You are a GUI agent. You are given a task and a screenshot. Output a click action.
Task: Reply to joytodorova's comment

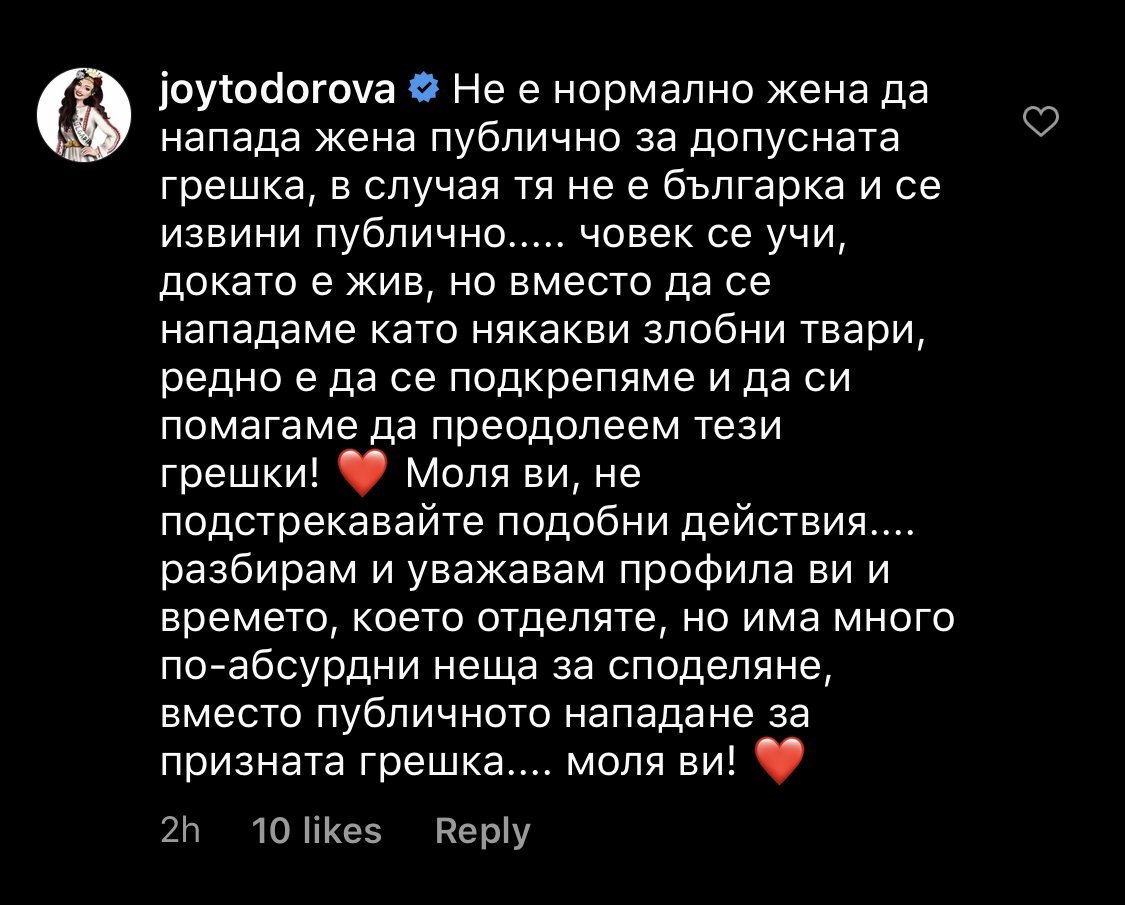pyautogui.click(x=483, y=831)
